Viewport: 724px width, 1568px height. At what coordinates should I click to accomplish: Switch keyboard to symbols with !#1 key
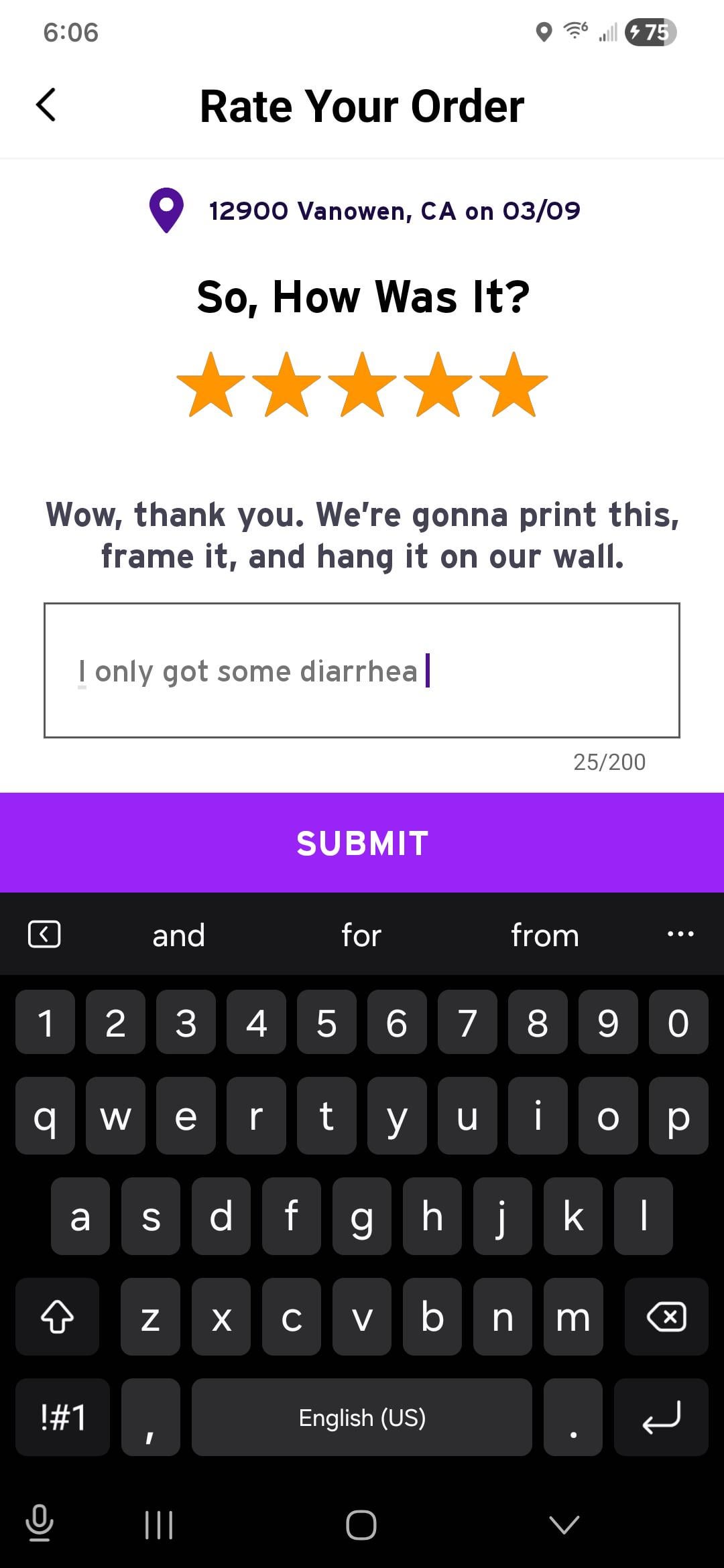[x=62, y=1417]
